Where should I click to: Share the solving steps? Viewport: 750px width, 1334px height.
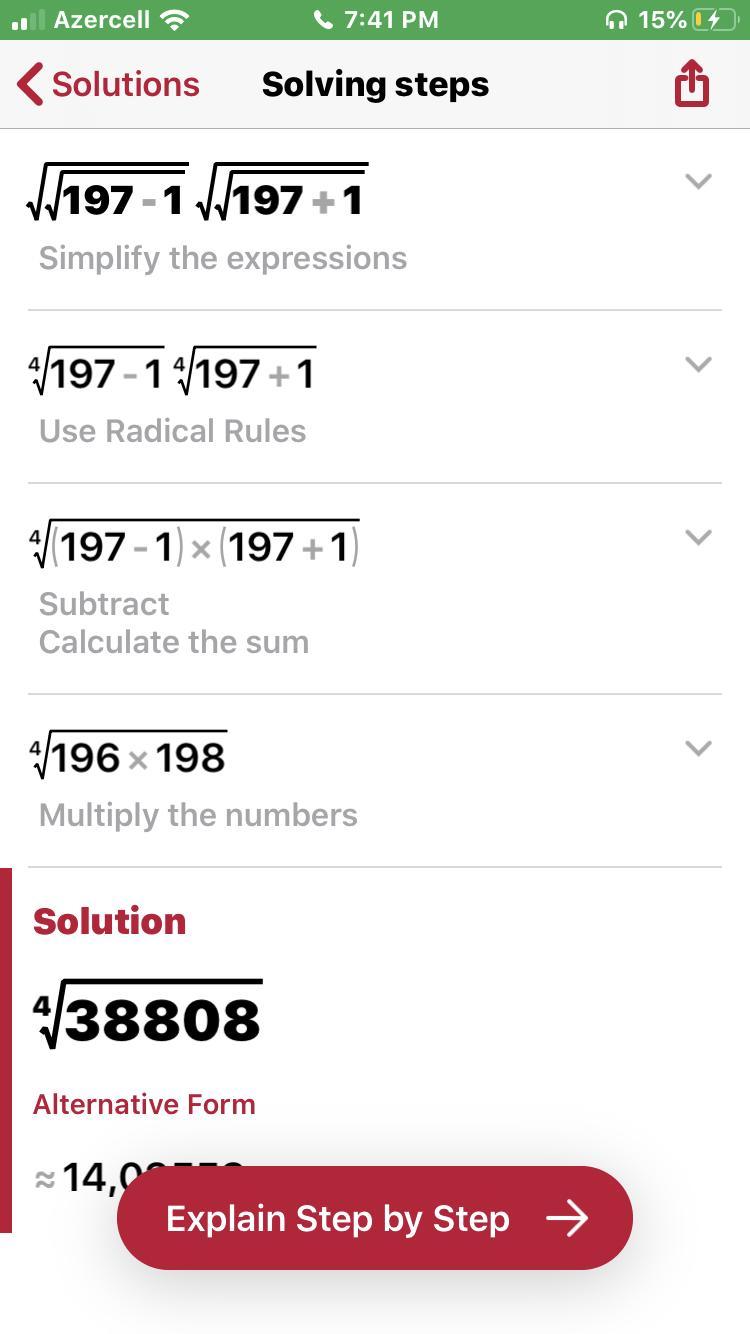[691, 84]
